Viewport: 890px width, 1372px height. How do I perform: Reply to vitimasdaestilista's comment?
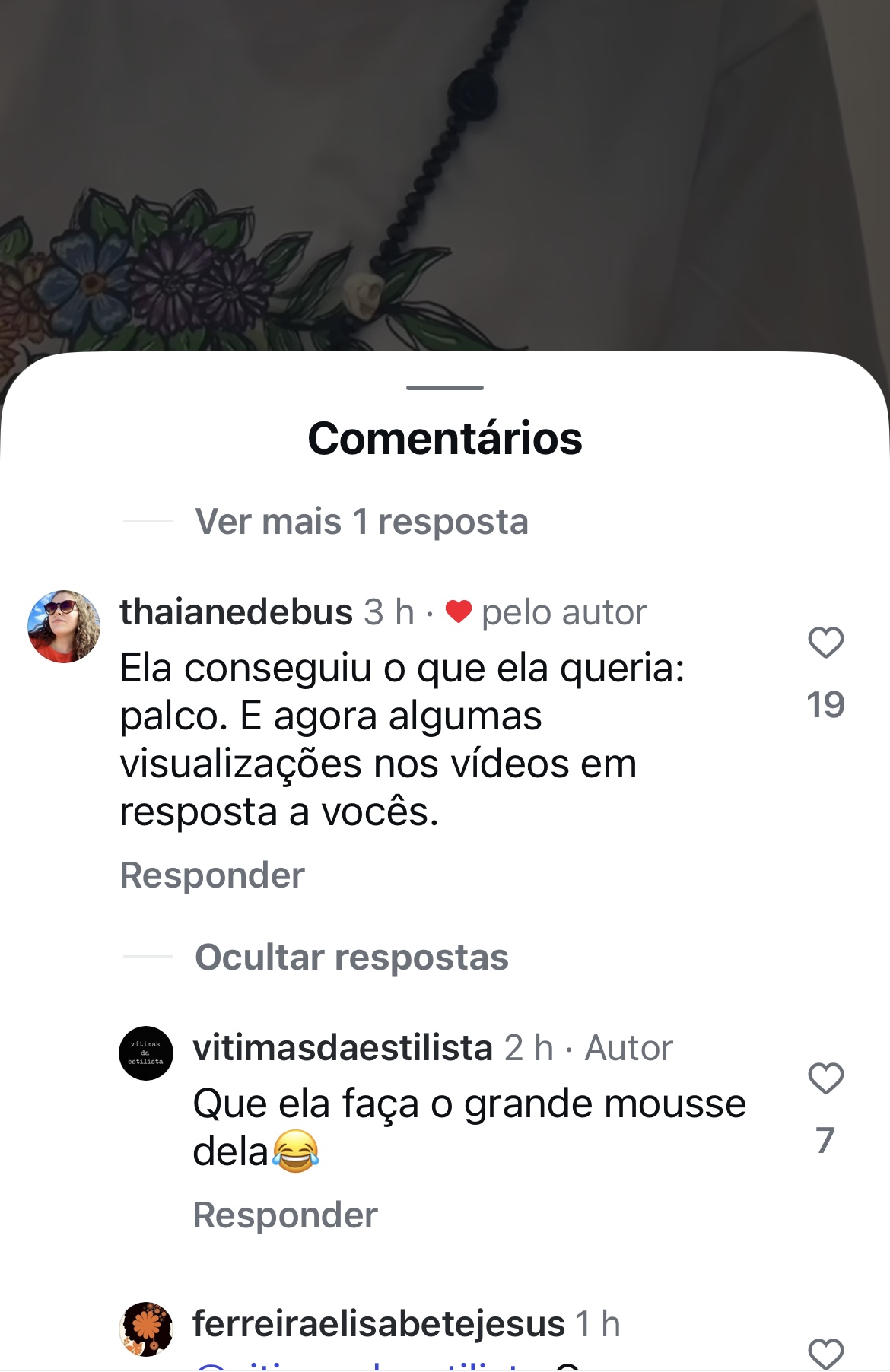285,1215
